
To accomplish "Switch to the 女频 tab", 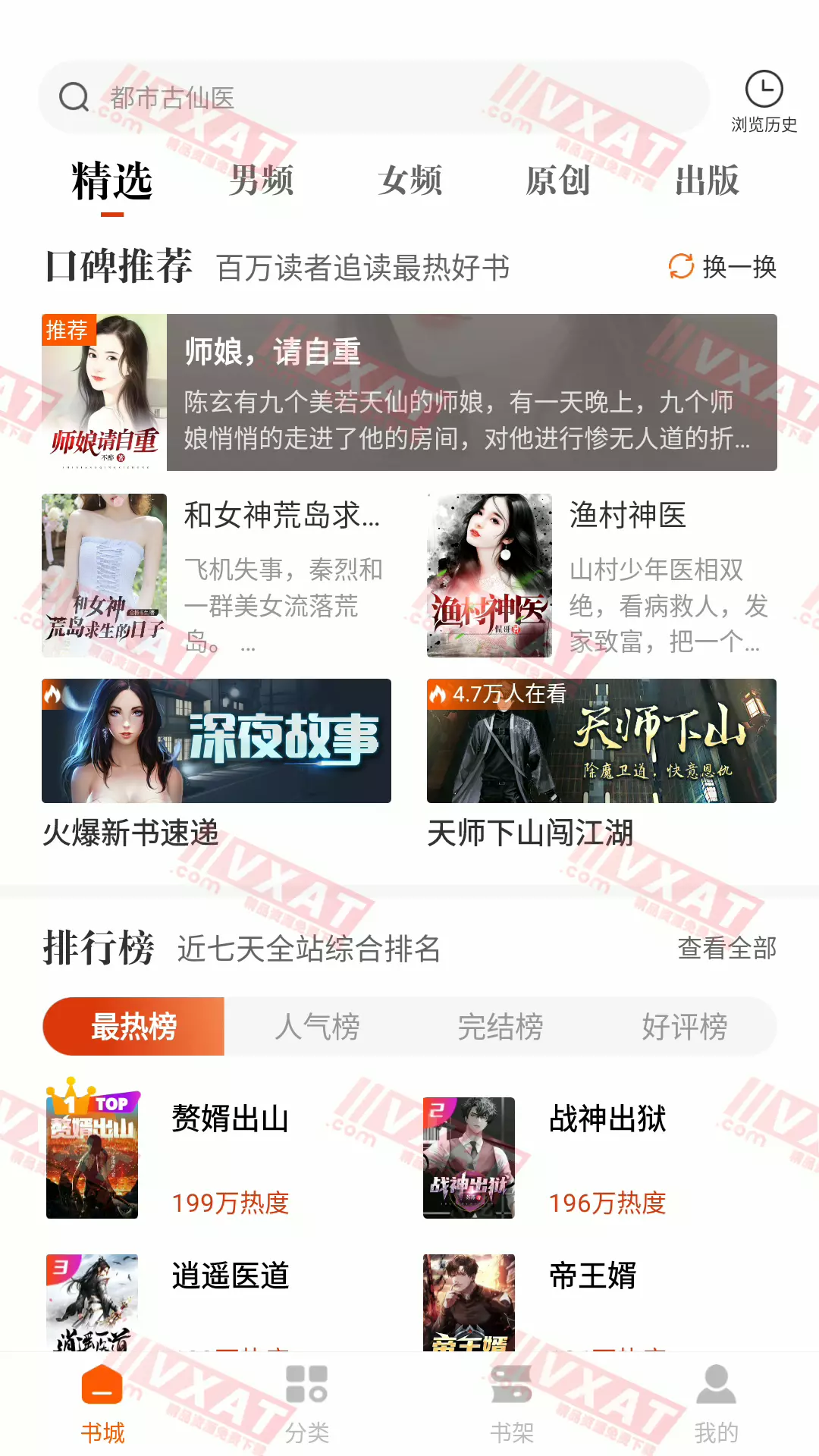I will coord(410,181).
